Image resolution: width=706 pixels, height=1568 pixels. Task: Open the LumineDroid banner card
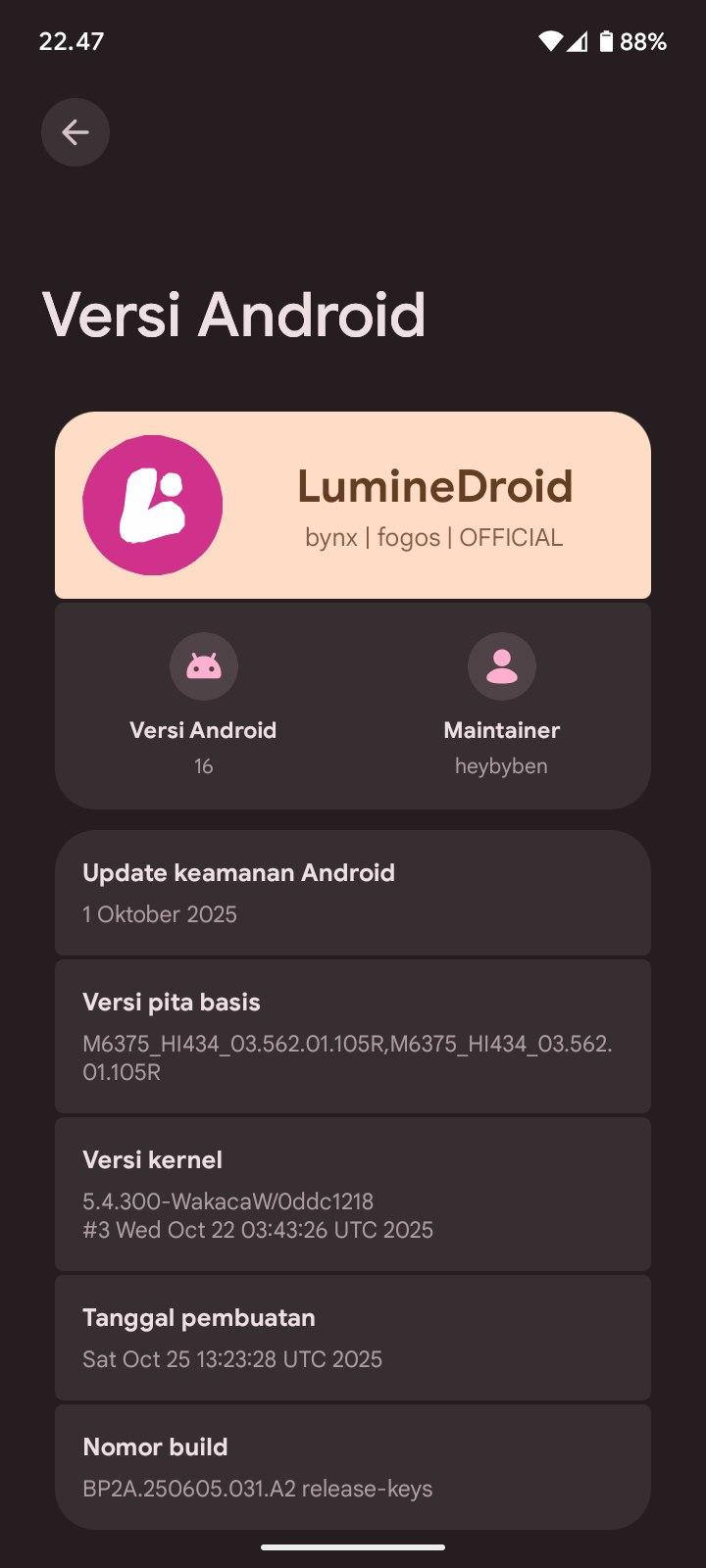pos(353,505)
